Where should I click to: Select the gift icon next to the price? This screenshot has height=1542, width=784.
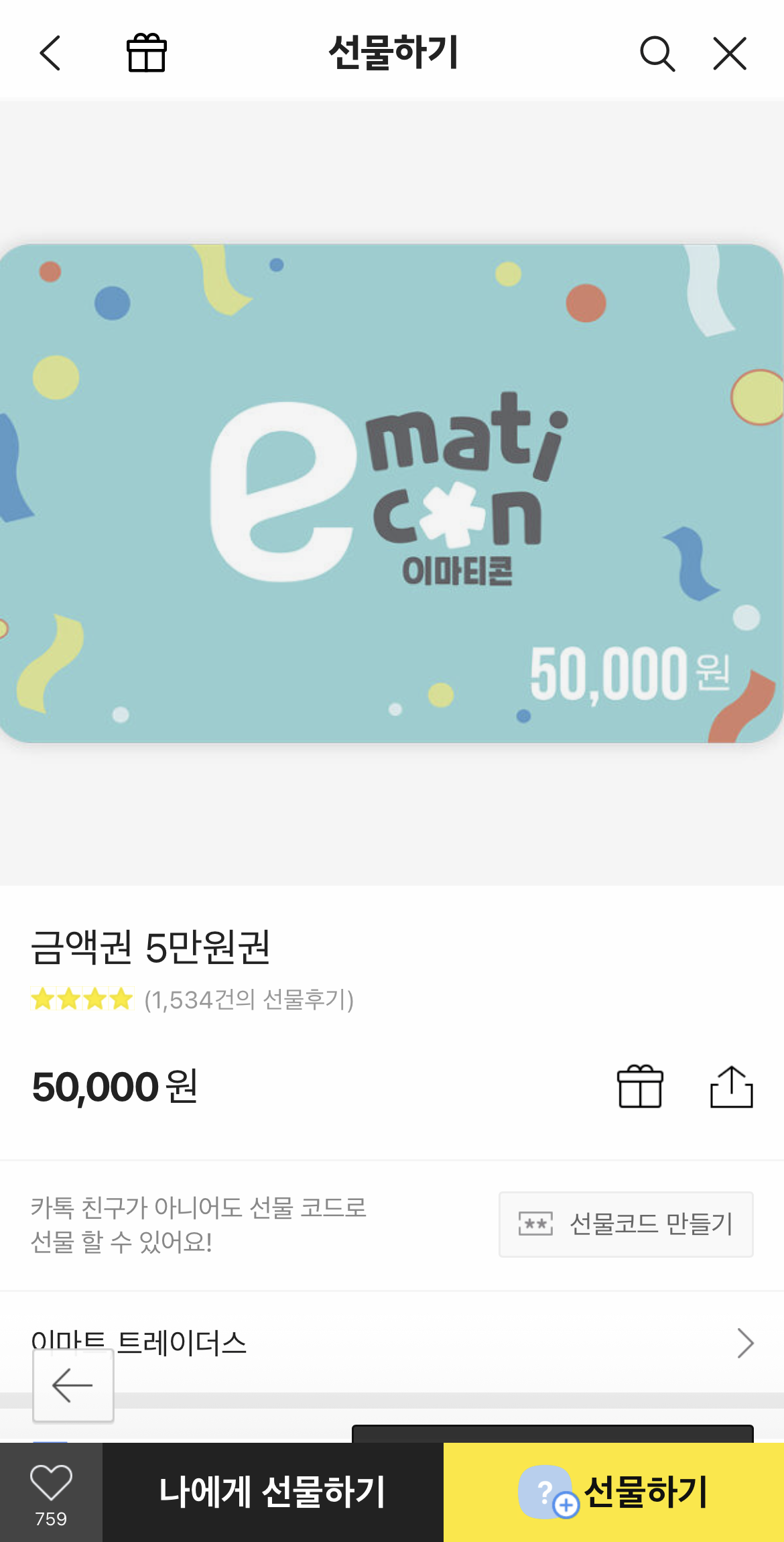point(641,1086)
